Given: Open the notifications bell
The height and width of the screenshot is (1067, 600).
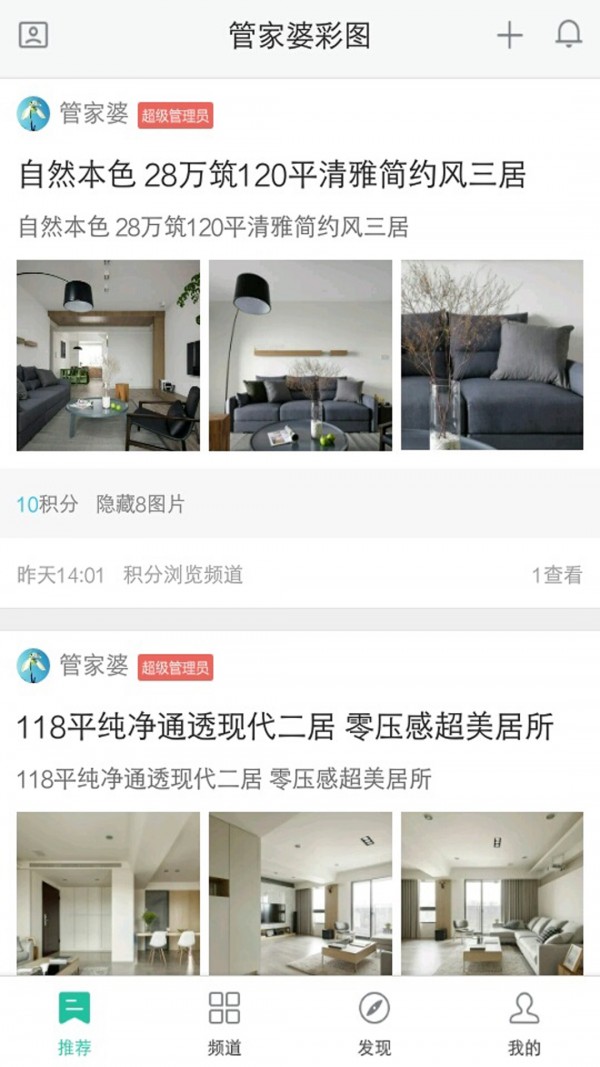Looking at the screenshot, I should [x=568, y=35].
